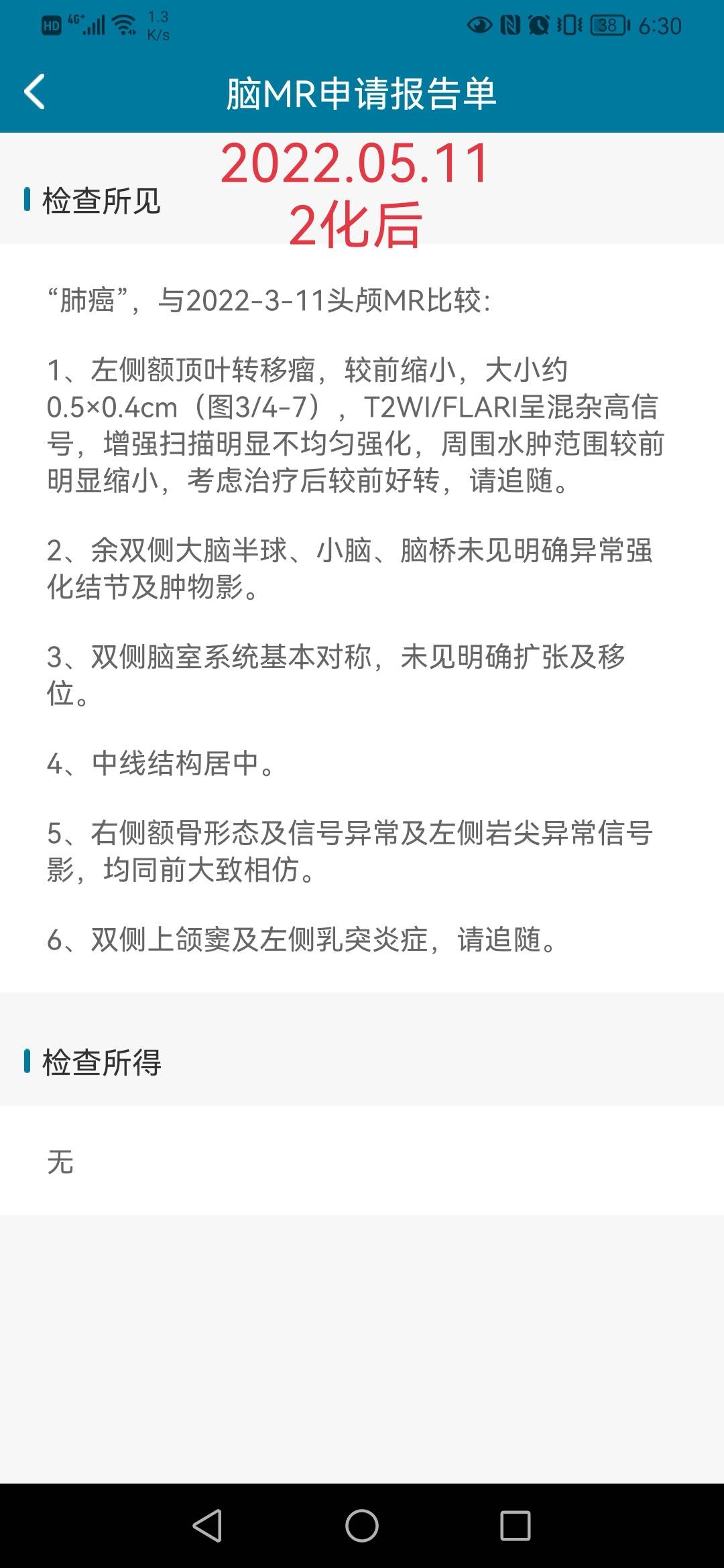
Task: Tap the triangular Back navigation key
Action: point(209,1524)
